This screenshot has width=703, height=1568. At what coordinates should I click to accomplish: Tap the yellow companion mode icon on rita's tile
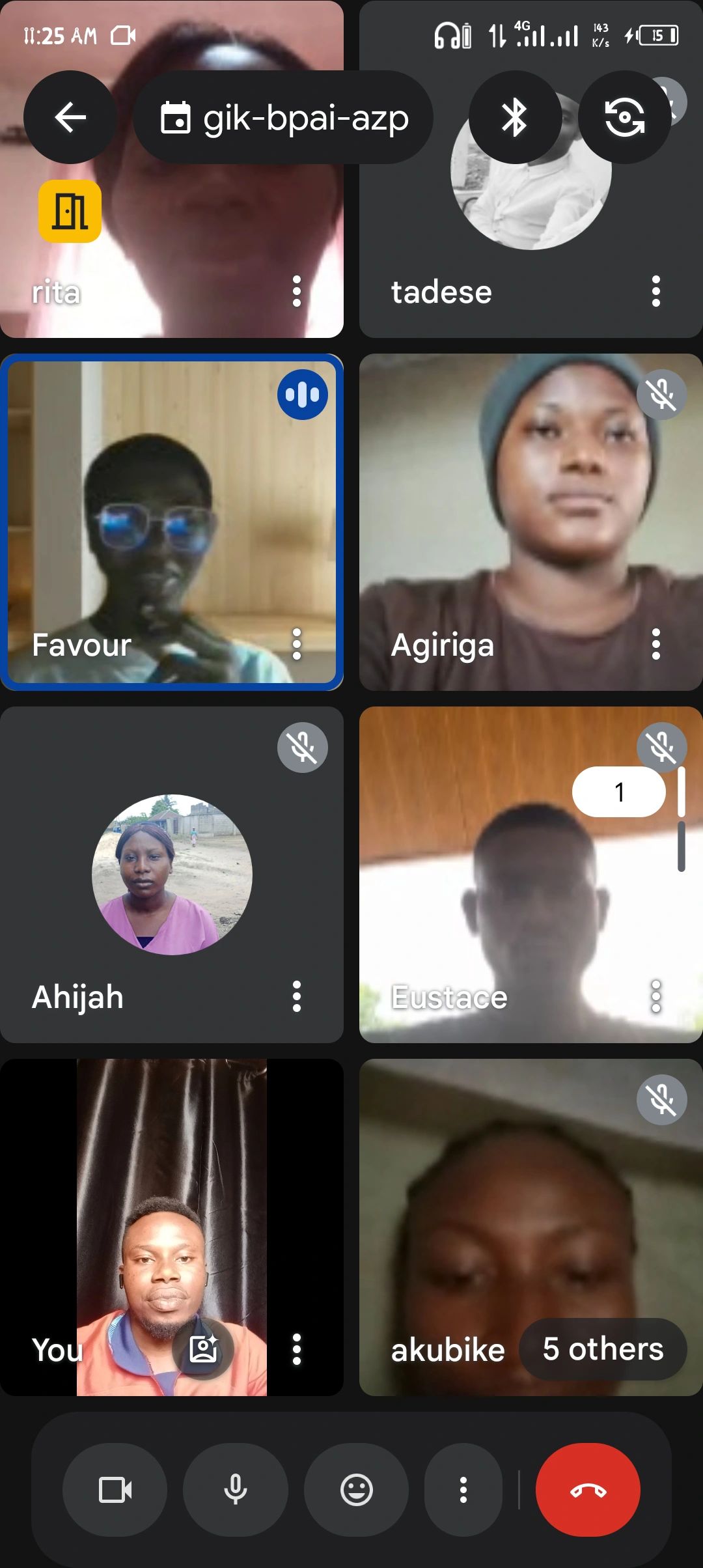pyautogui.click(x=70, y=212)
